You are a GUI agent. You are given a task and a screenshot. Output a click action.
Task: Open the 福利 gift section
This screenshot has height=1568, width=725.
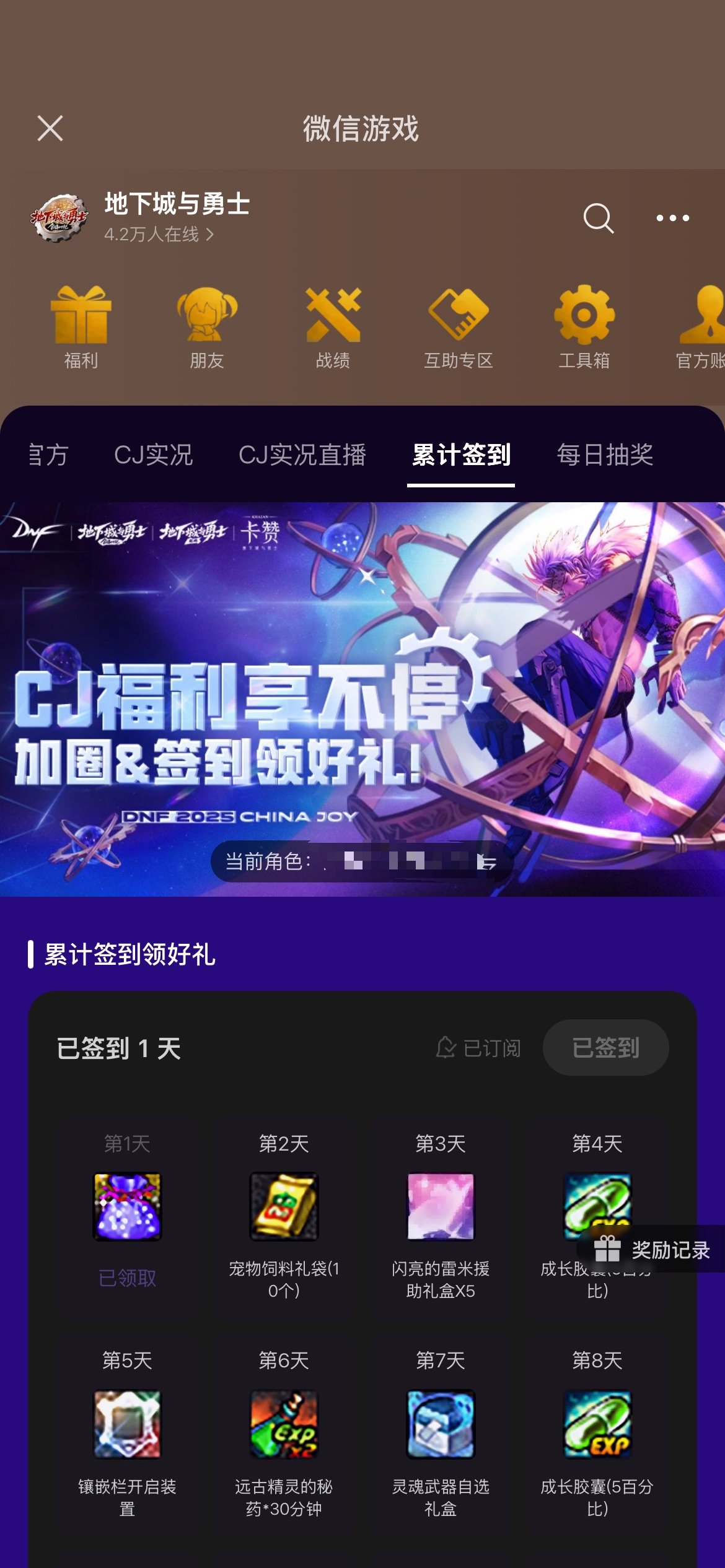point(81,326)
